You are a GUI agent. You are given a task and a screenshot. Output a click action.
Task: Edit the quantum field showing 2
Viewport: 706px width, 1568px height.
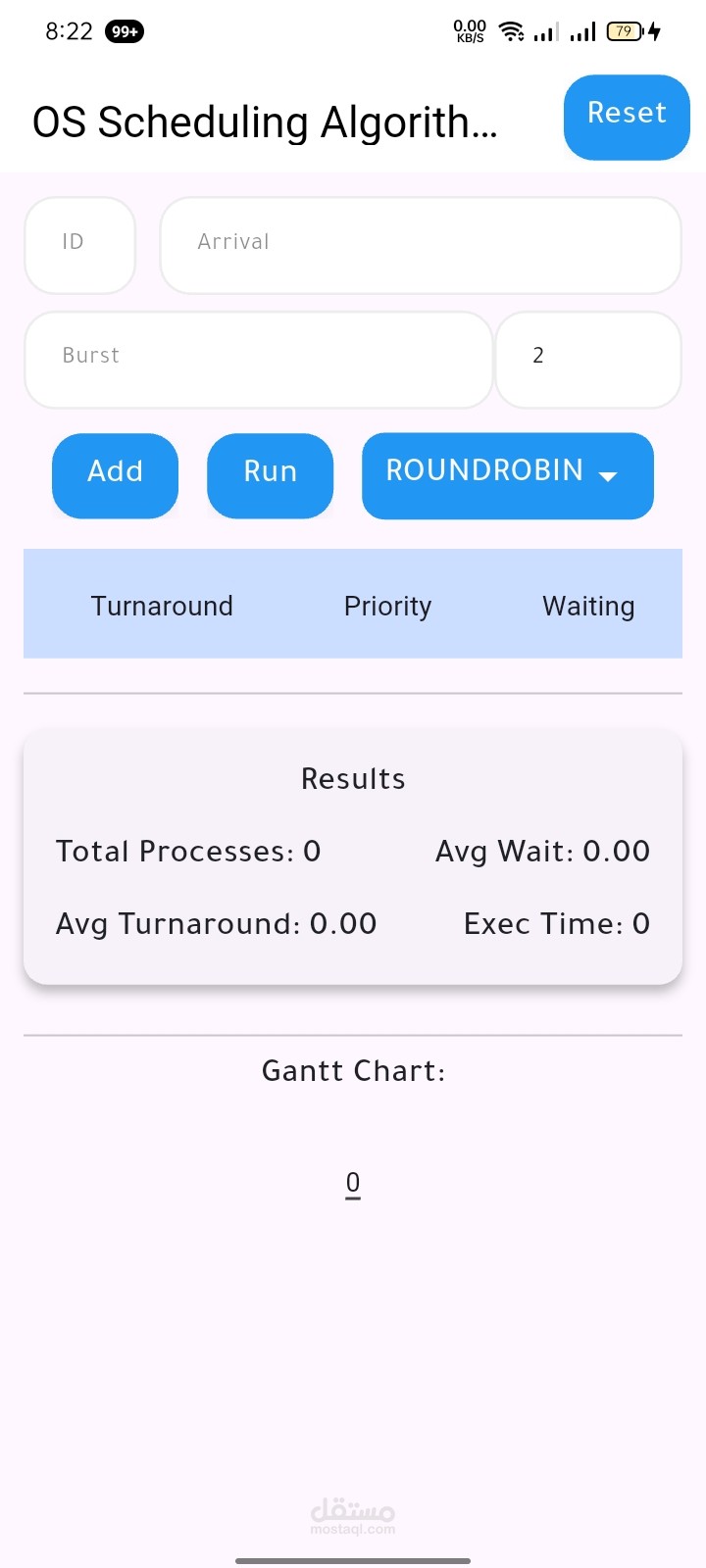tap(588, 360)
